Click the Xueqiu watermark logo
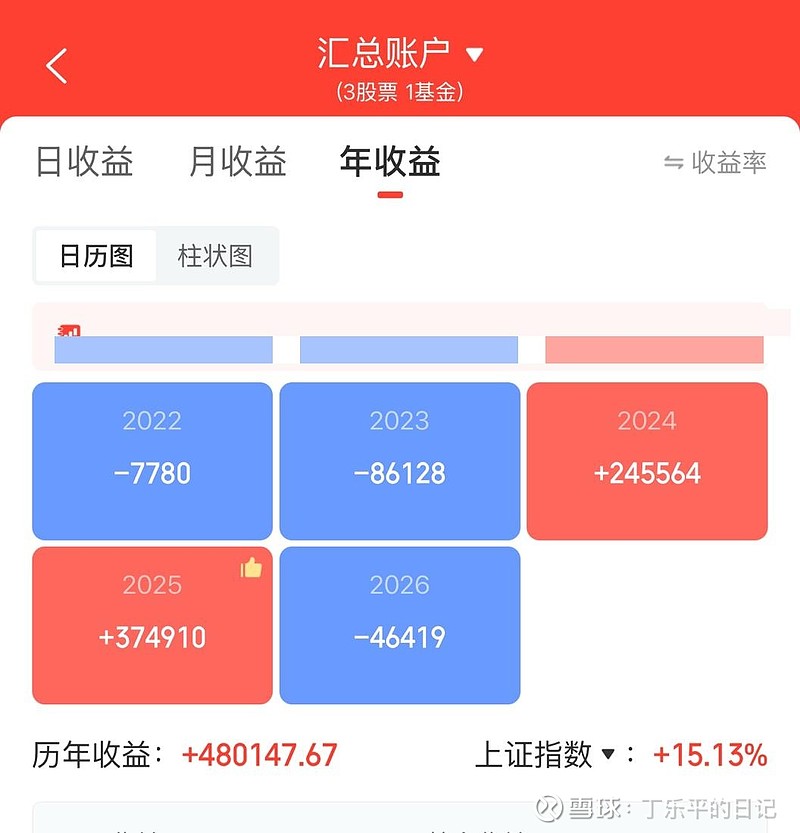The height and width of the screenshot is (833, 800). 548,806
